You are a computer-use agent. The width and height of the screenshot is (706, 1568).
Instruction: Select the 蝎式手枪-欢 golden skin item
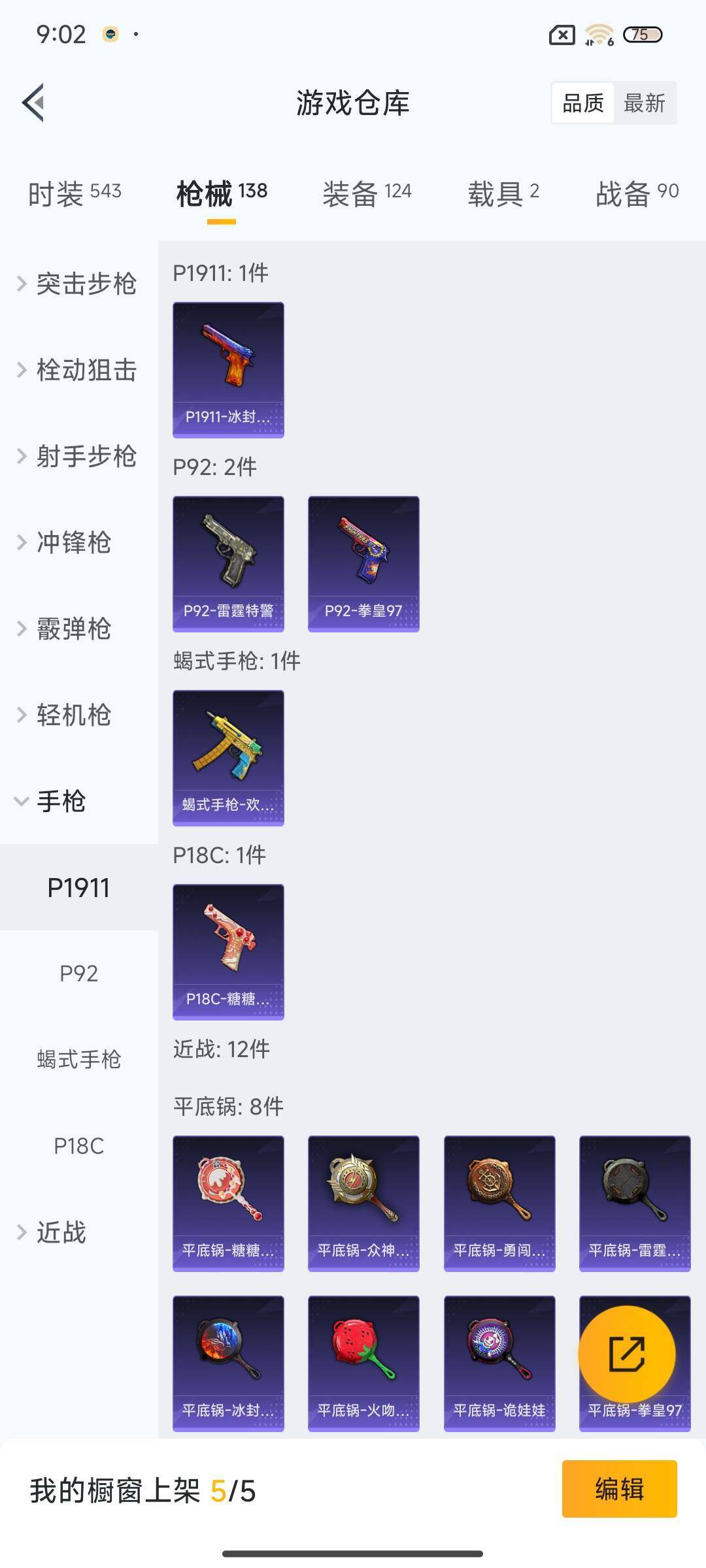(x=228, y=758)
